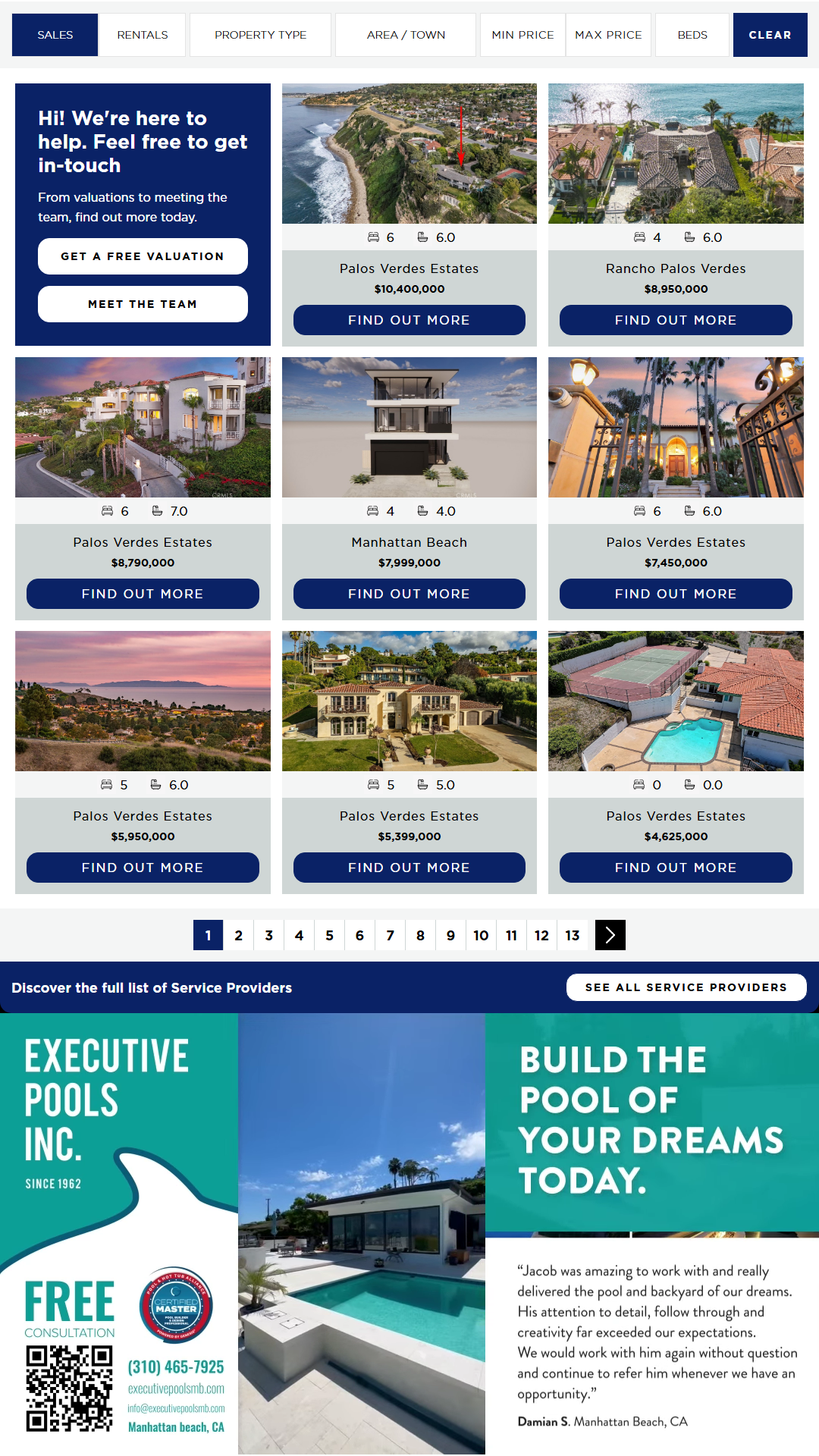The image size is (819, 1456).
Task: Open the Beds filter
Action: (692, 35)
